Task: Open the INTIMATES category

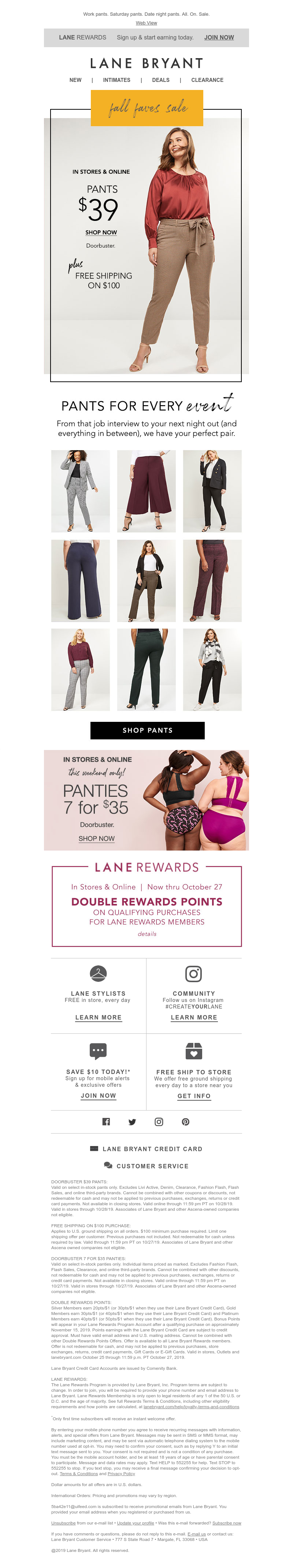Action: click(116, 80)
